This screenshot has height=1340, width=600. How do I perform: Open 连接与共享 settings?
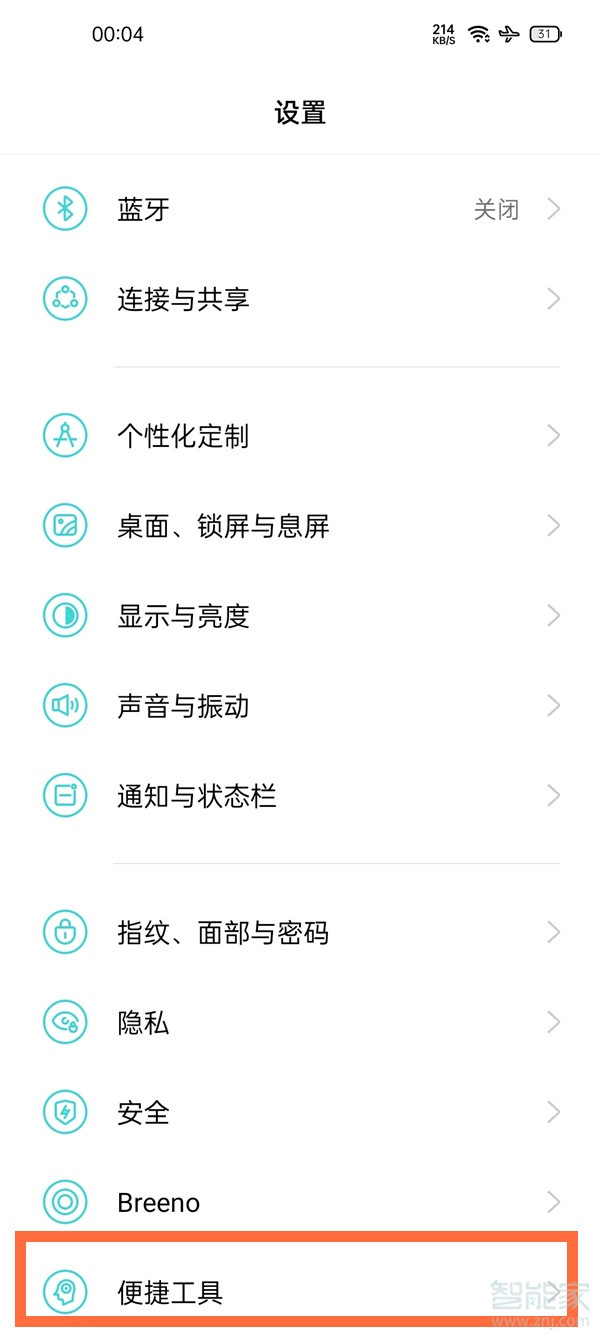pos(300,299)
